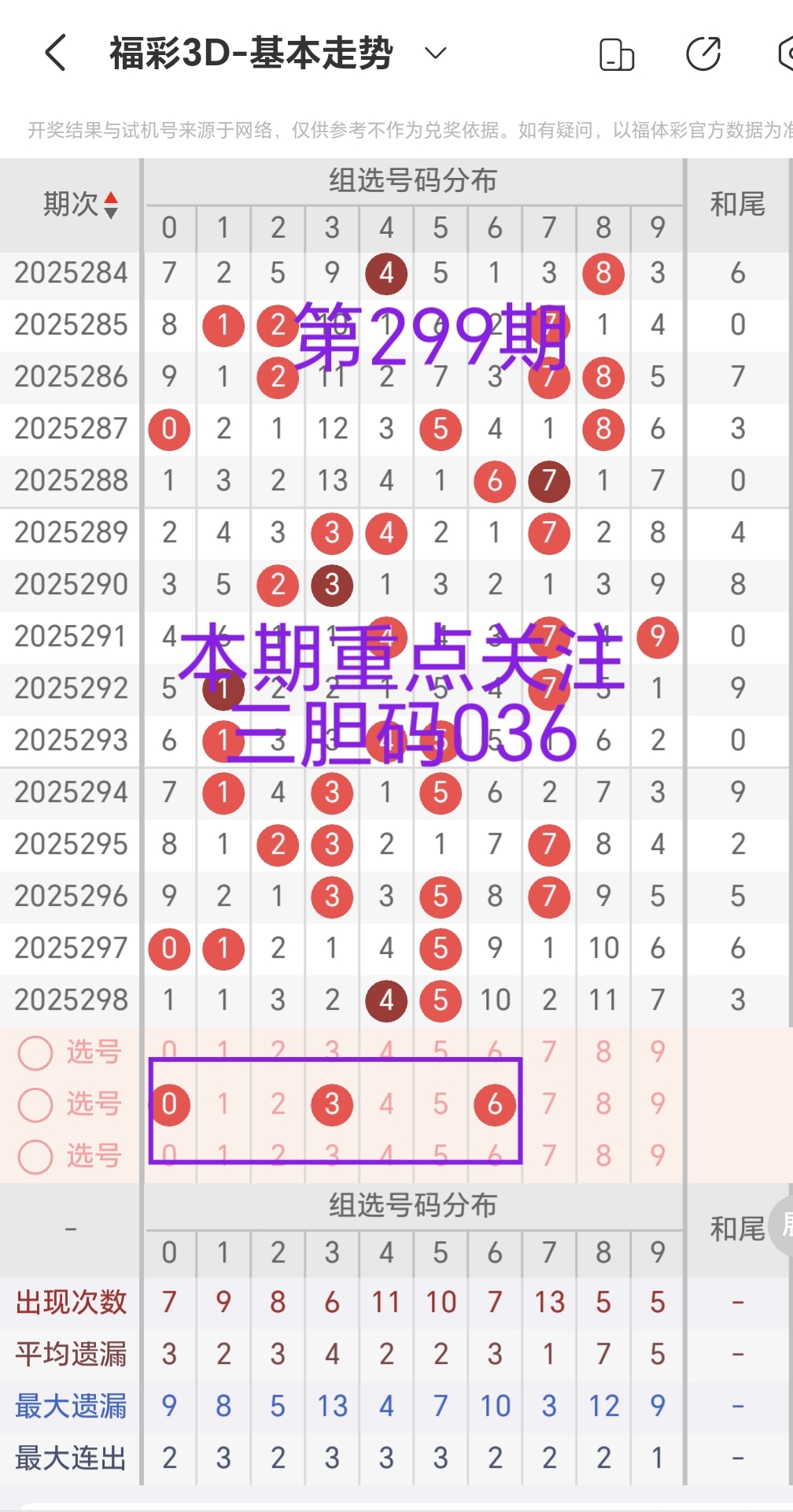Sort periods using the 期次 sort triangles
This screenshot has height=1512, width=793.
111,203
